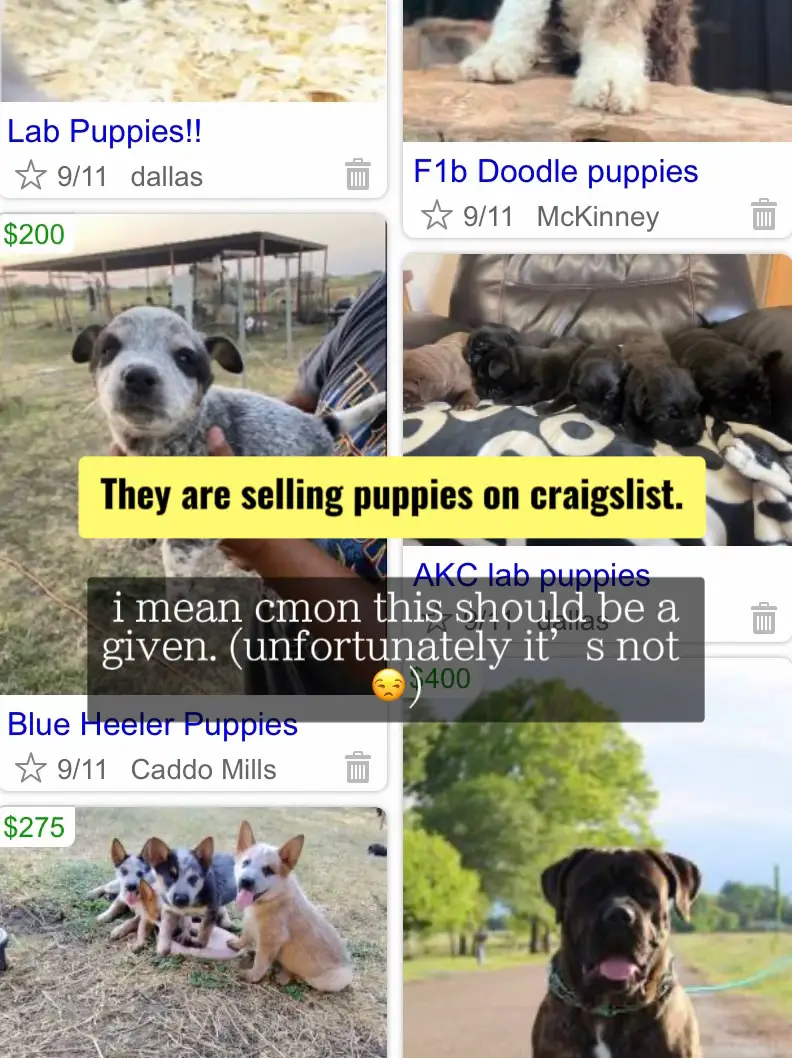Click the $275 price tag

click(37, 827)
